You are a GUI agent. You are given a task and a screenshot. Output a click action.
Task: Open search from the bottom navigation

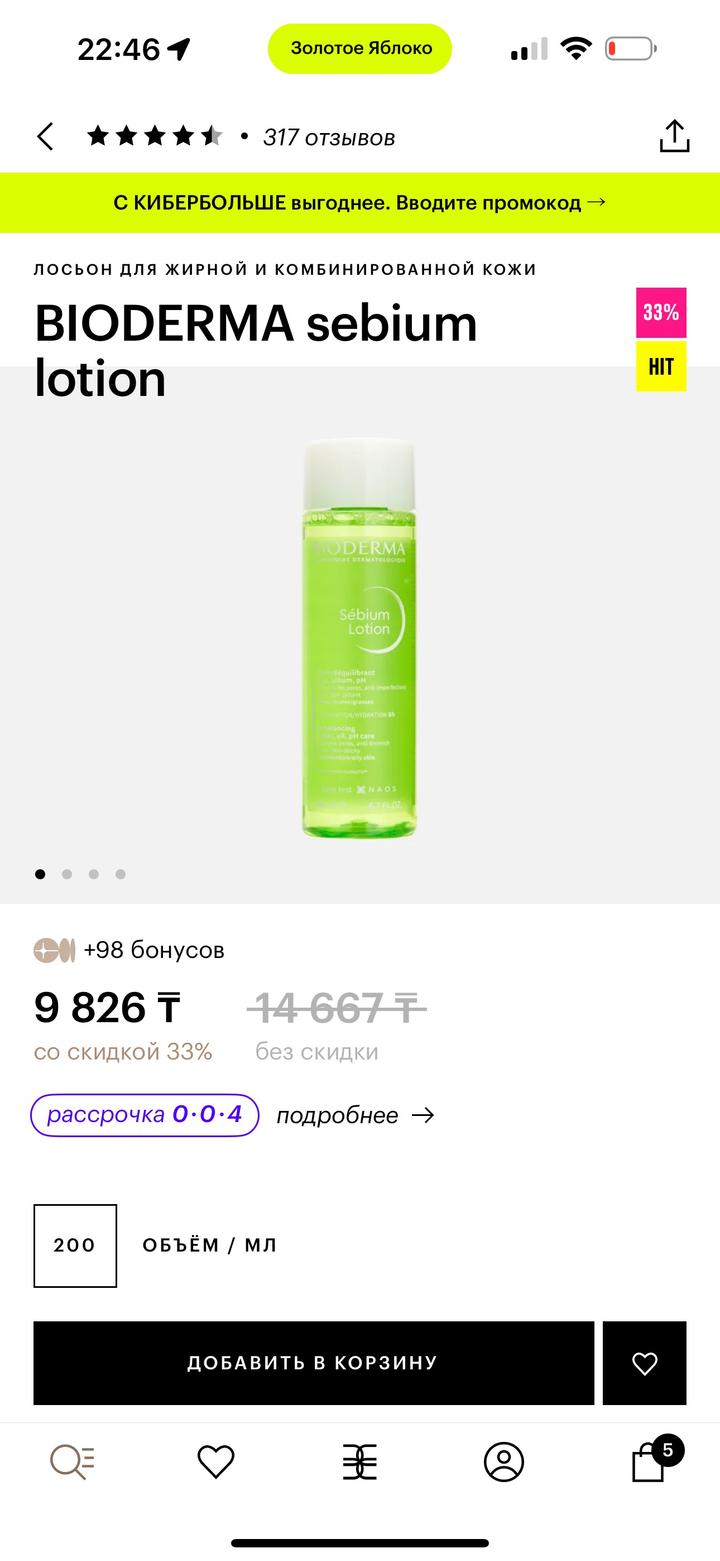click(71, 1461)
